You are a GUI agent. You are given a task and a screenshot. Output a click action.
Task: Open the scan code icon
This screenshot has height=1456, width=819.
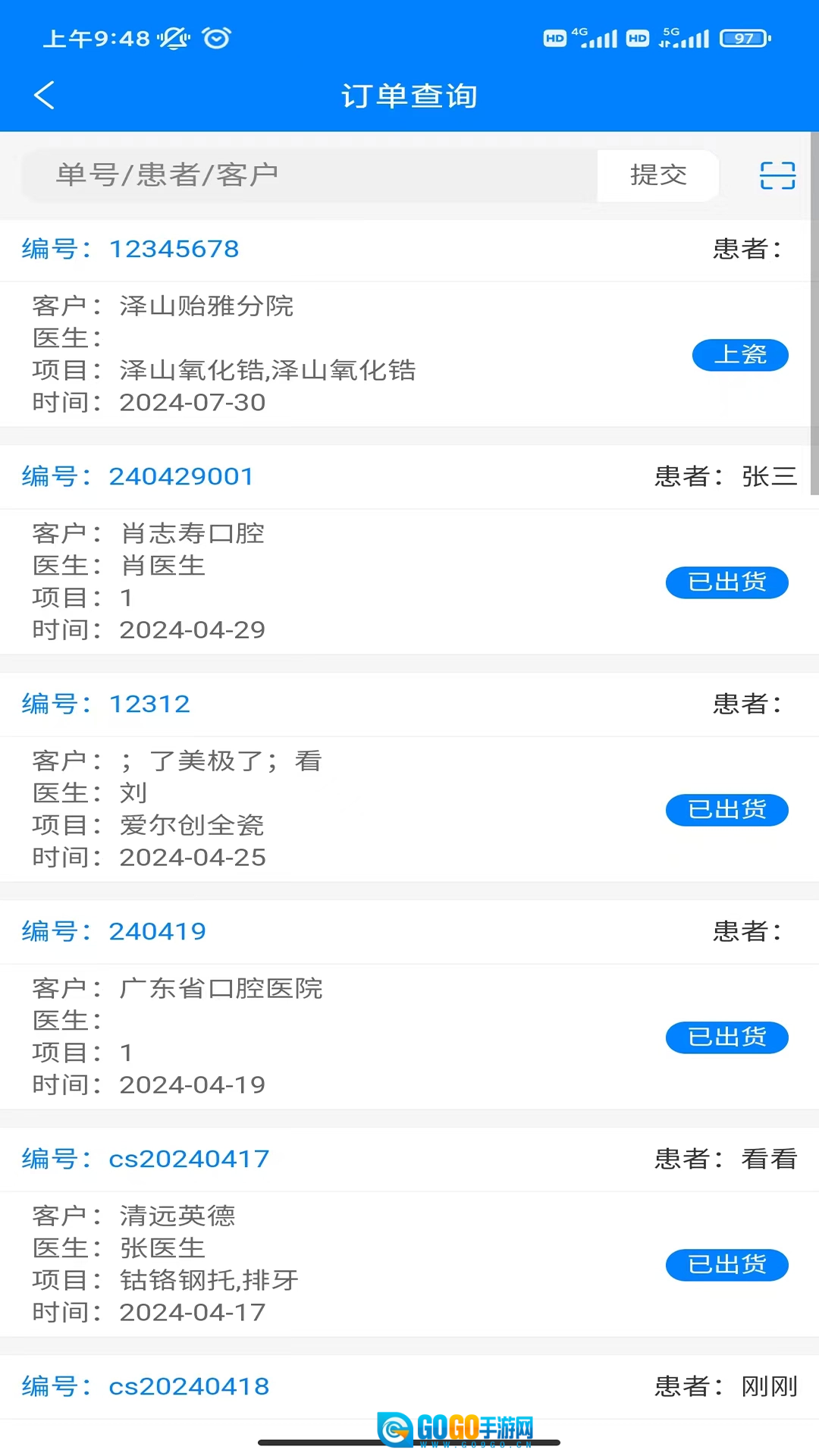tap(777, 175)
